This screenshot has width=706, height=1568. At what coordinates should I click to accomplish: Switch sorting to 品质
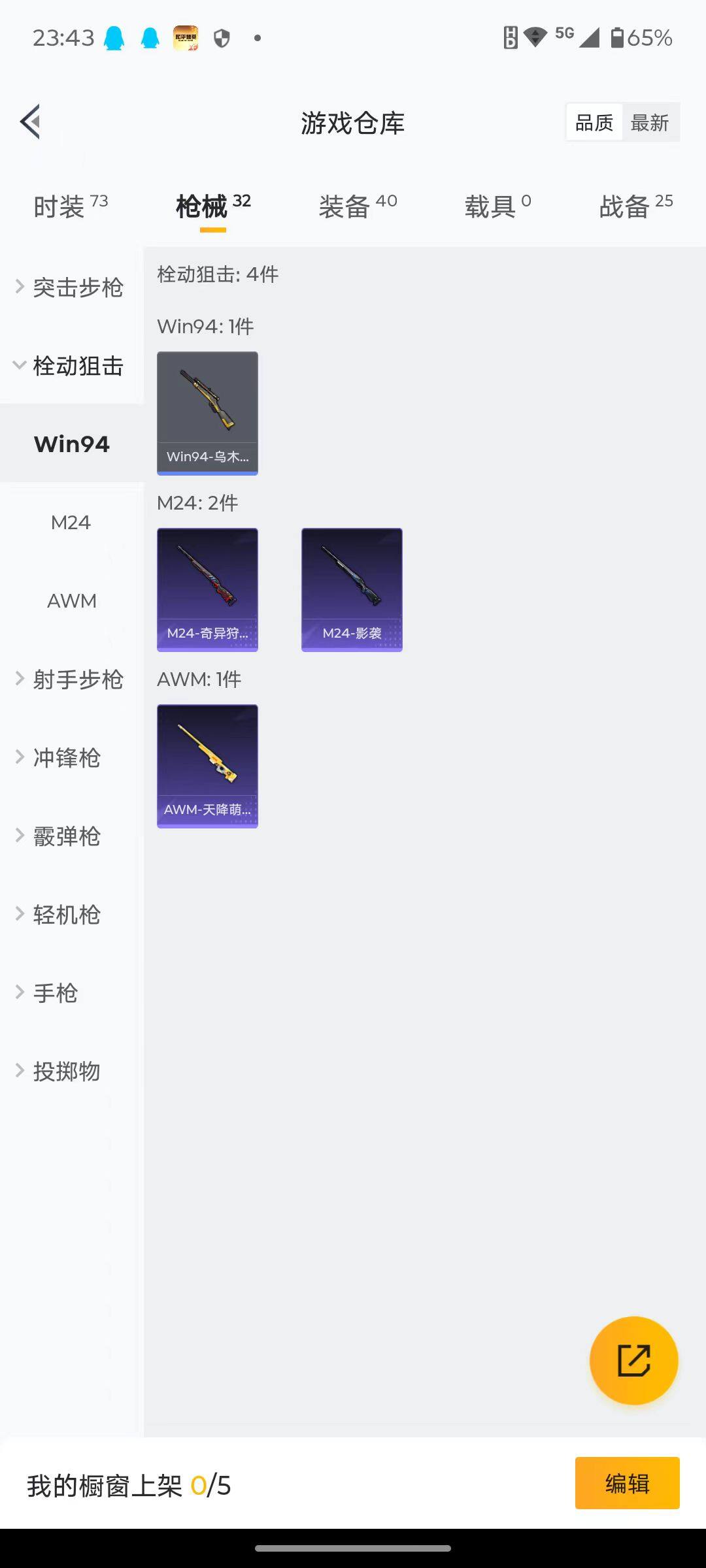pyautogui.click(x=593, y=122)
